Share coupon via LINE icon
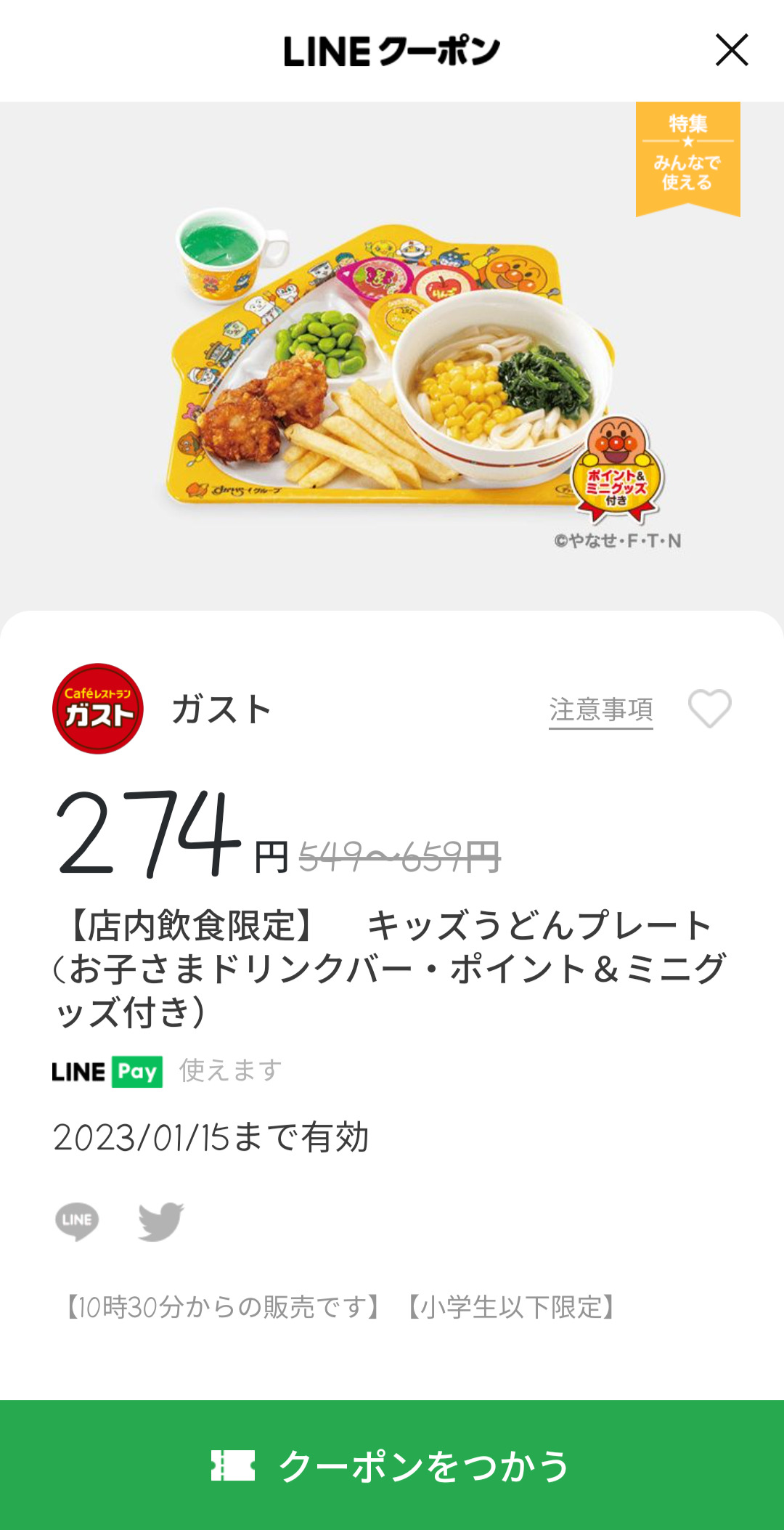 pos(77,1221)
